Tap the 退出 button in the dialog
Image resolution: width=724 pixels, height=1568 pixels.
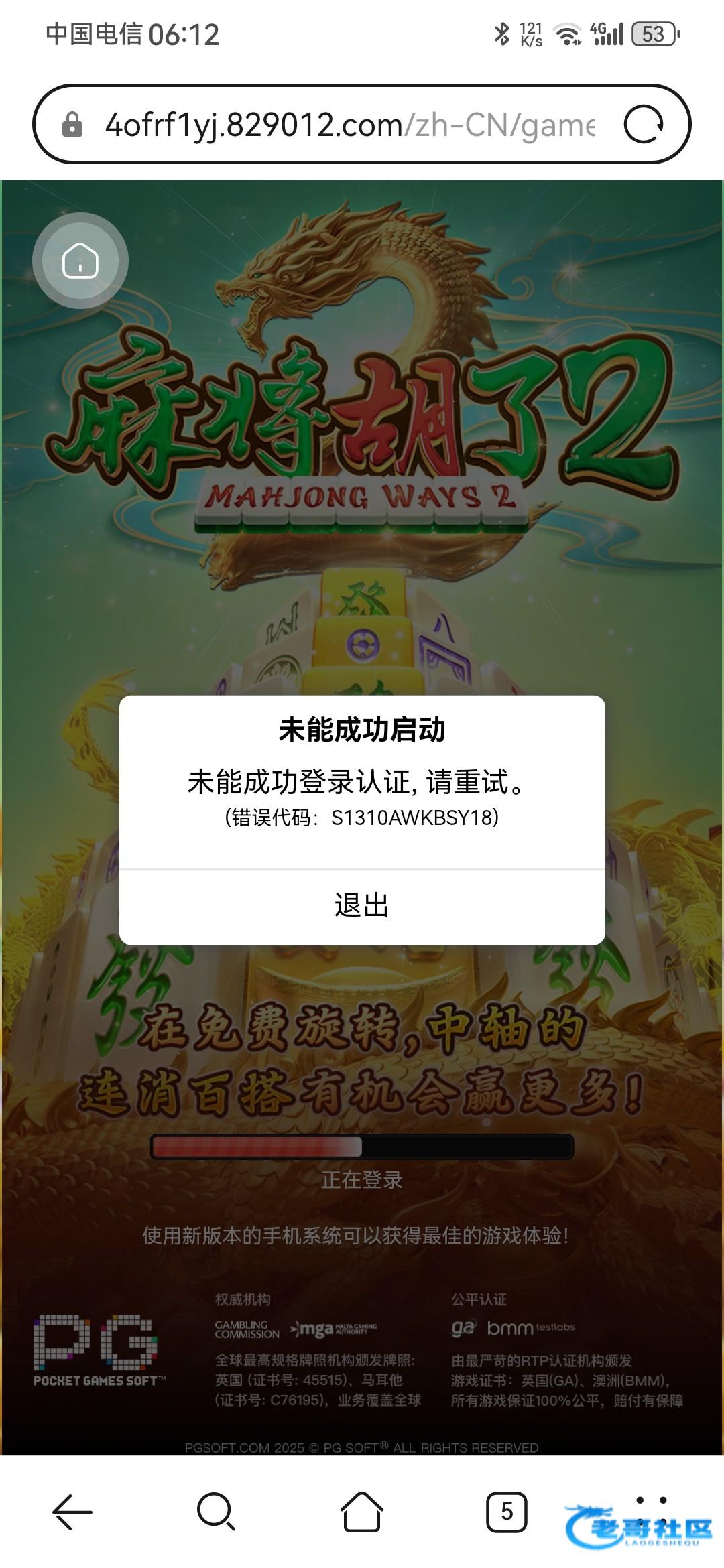tap(362, 906)
